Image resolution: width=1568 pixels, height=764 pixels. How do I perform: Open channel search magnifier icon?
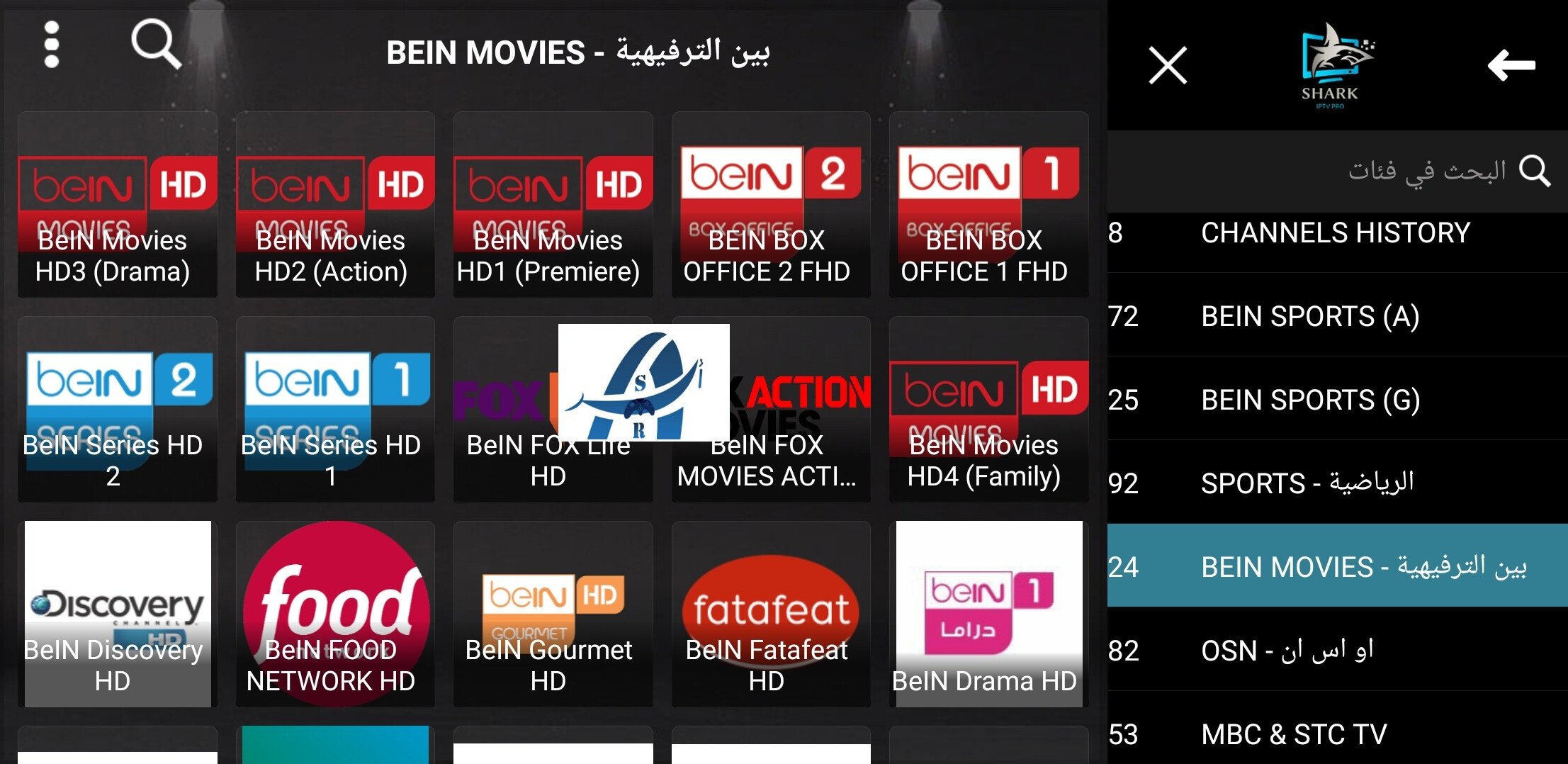[155, 44]
